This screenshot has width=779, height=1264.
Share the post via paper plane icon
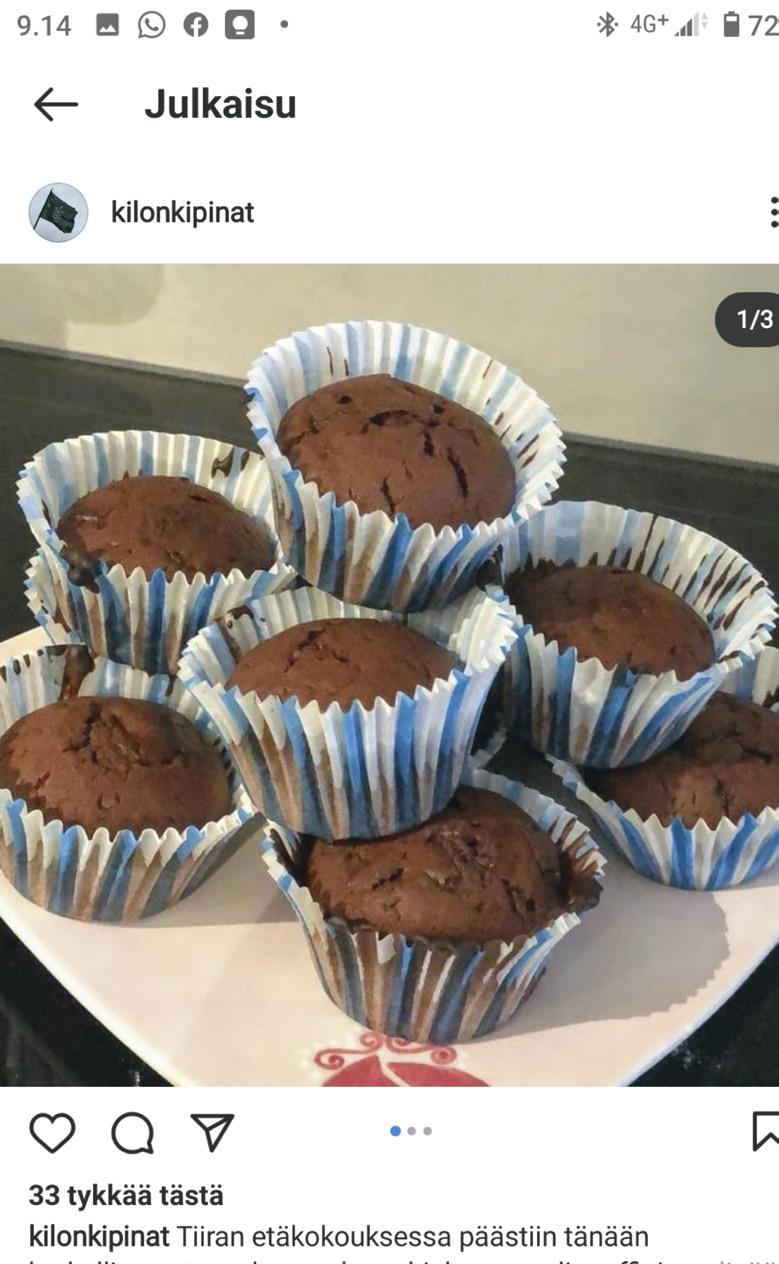pyautogui.click(x=212, y=1133)
